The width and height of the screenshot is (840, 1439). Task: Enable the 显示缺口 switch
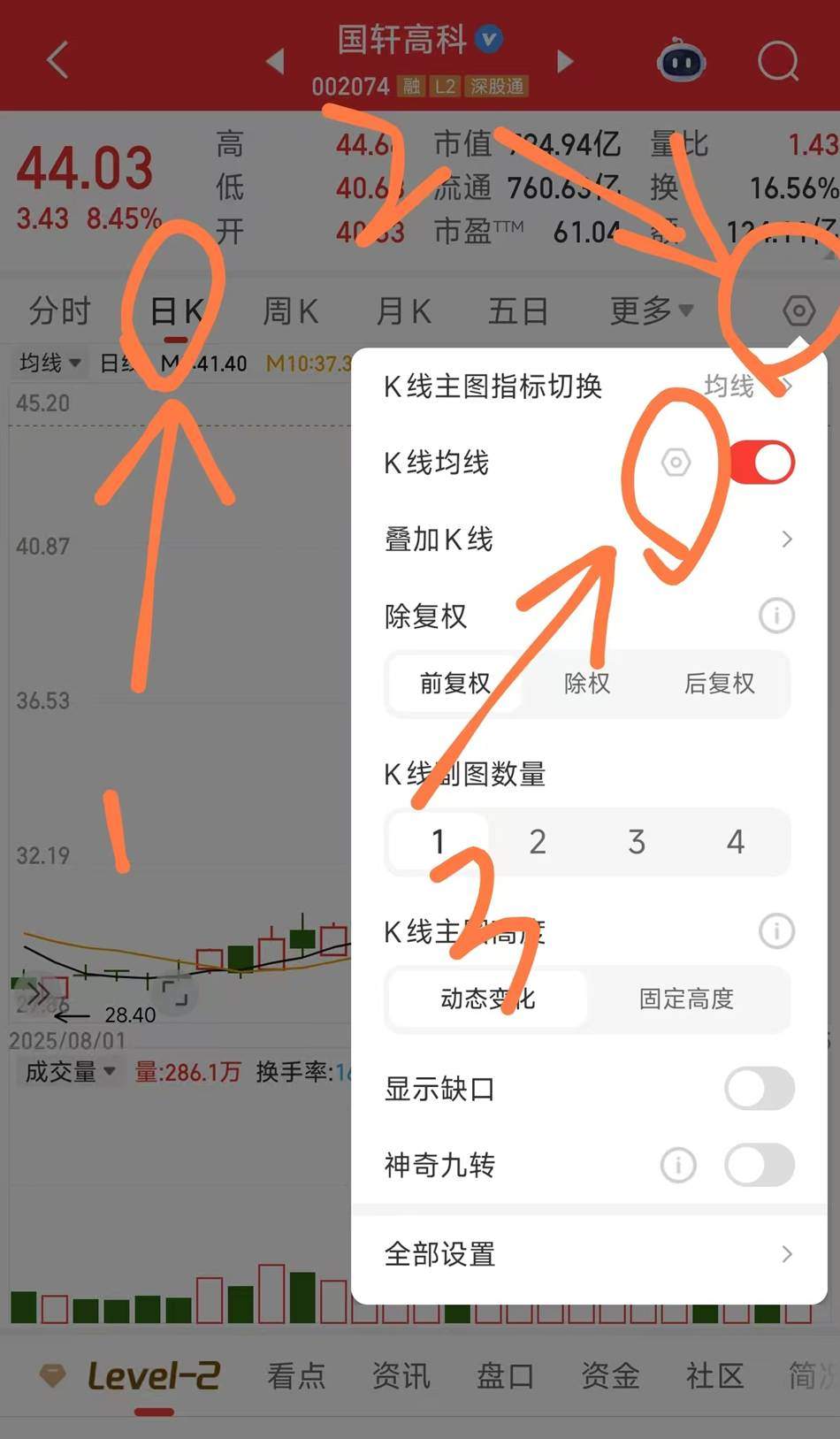pos(760,1089)
